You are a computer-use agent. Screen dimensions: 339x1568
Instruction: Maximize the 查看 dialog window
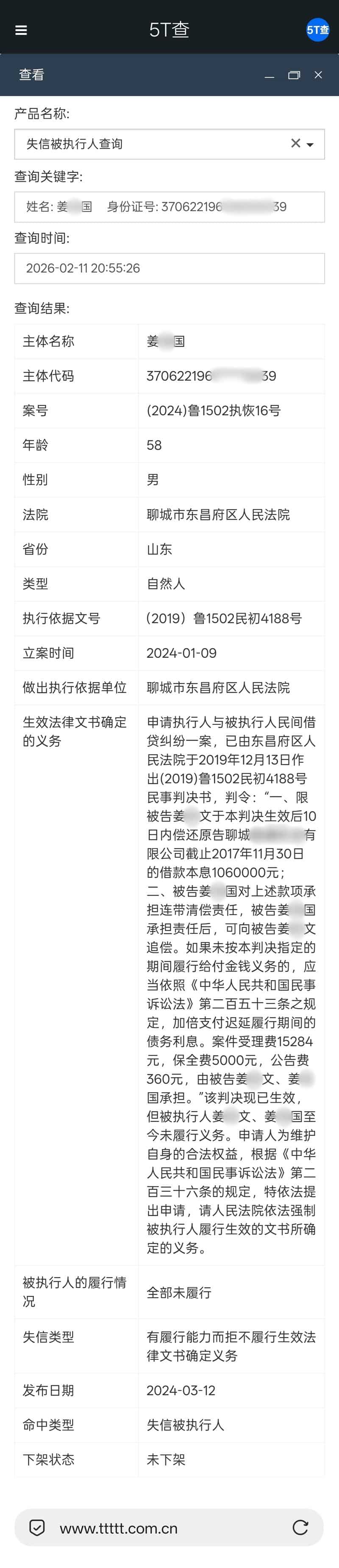click(x=294, y=75)
